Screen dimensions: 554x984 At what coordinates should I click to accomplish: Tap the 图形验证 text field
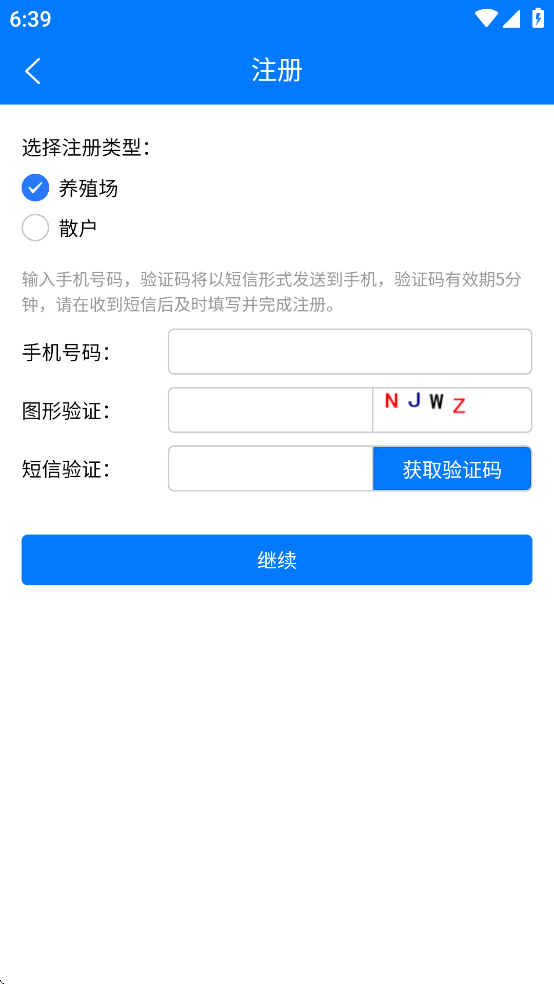(x=270, y=410)
